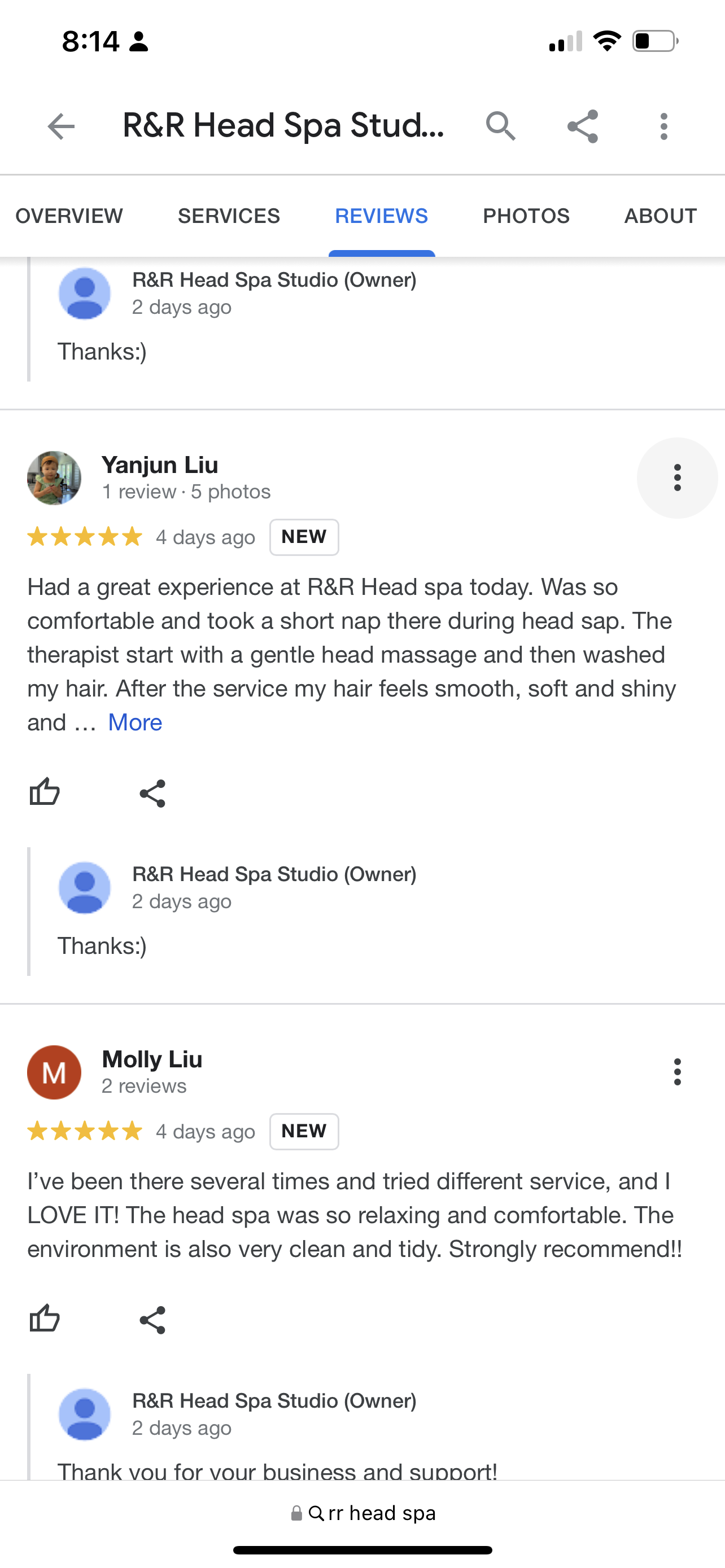Image resolution: width=725 pixels, height=1568 pixels.
Task: Open search in the top bar
Action: pyautogui.click(x=500, y=126)
